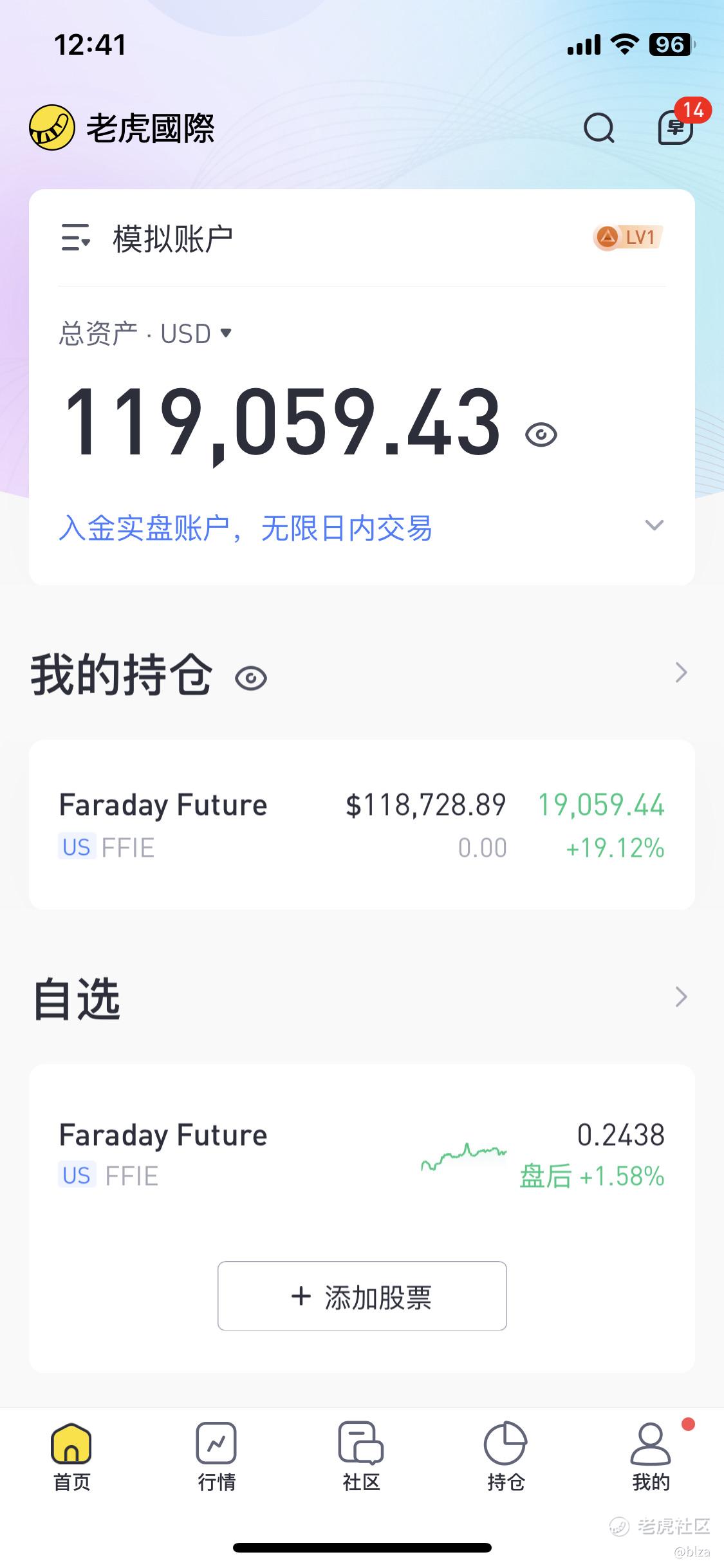This screenshot has width=724, height=1568.
Task: Change the 总资产 USD currency dropdown
Action: (145, 334)
